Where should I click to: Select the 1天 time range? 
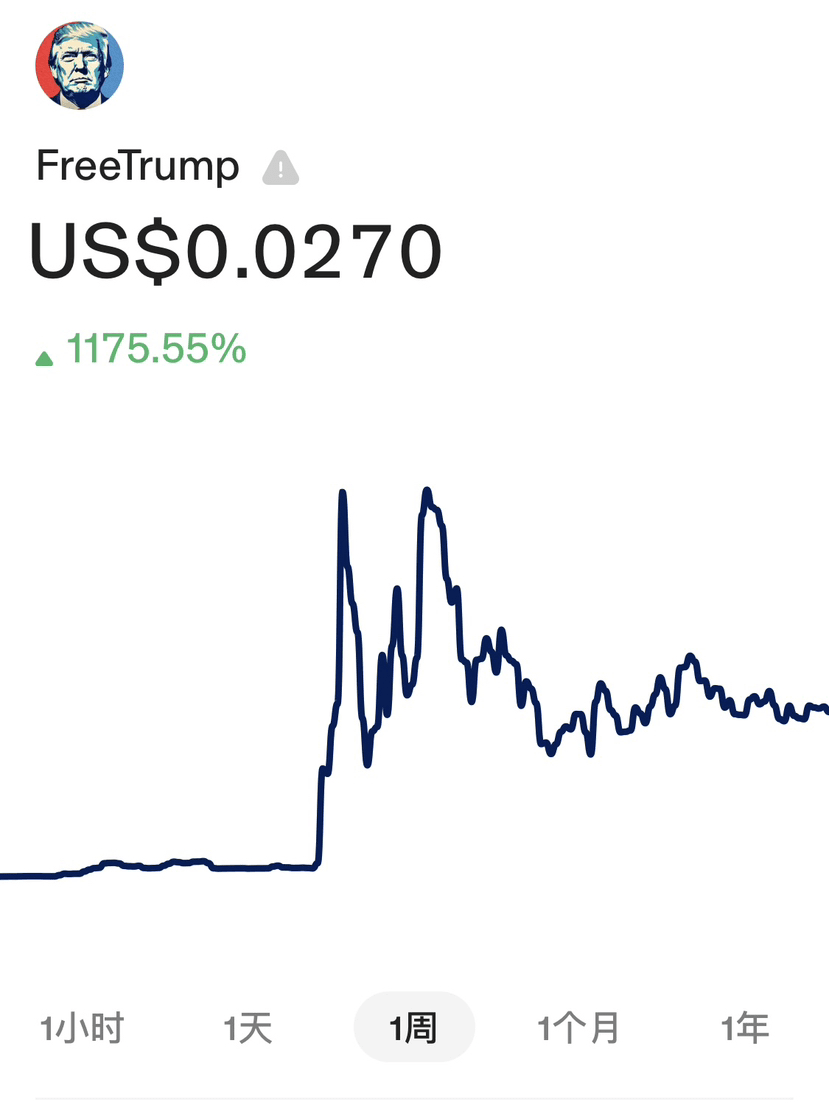pos(248,1027)
